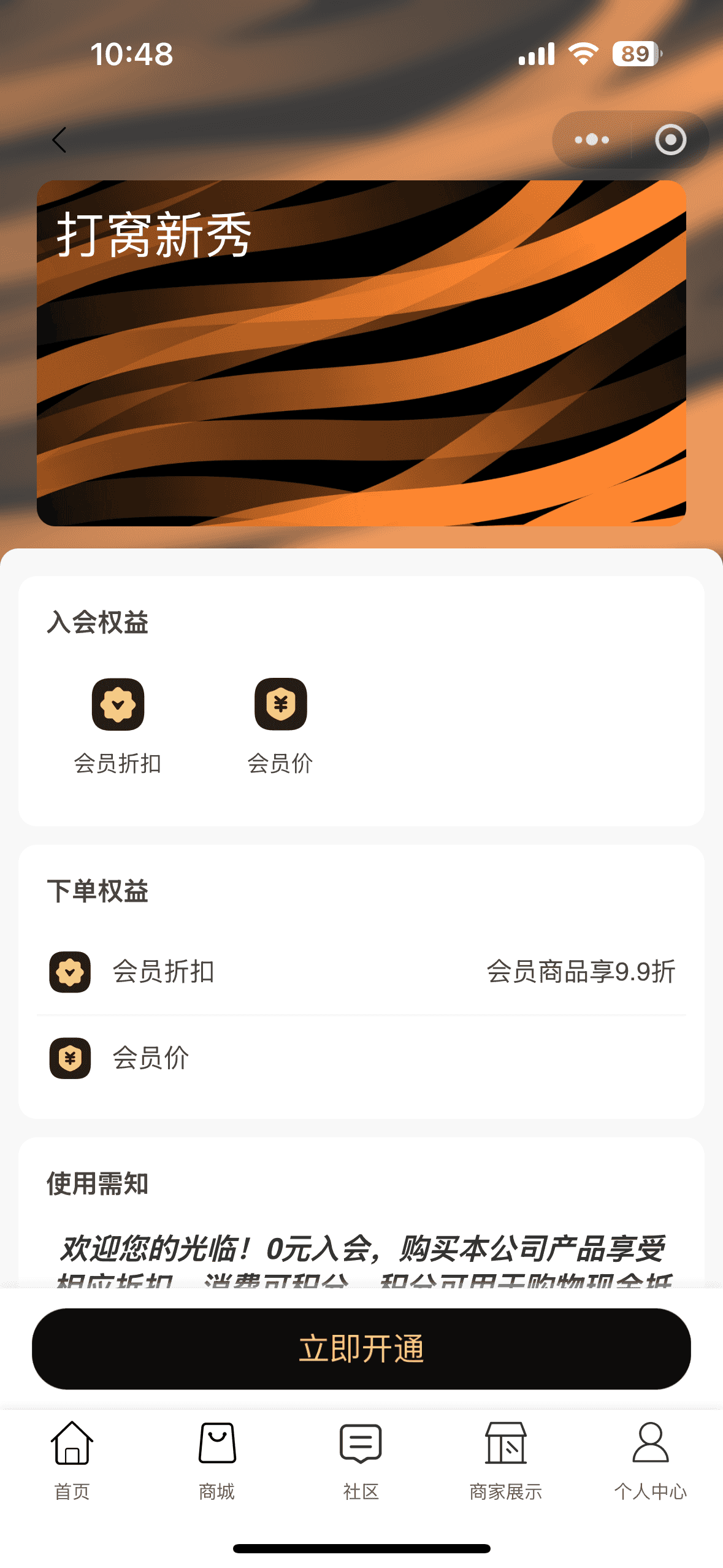Screen dimensions: 723x1568
Task: Close the mini program with the circle button
Action: pos(670,140)
